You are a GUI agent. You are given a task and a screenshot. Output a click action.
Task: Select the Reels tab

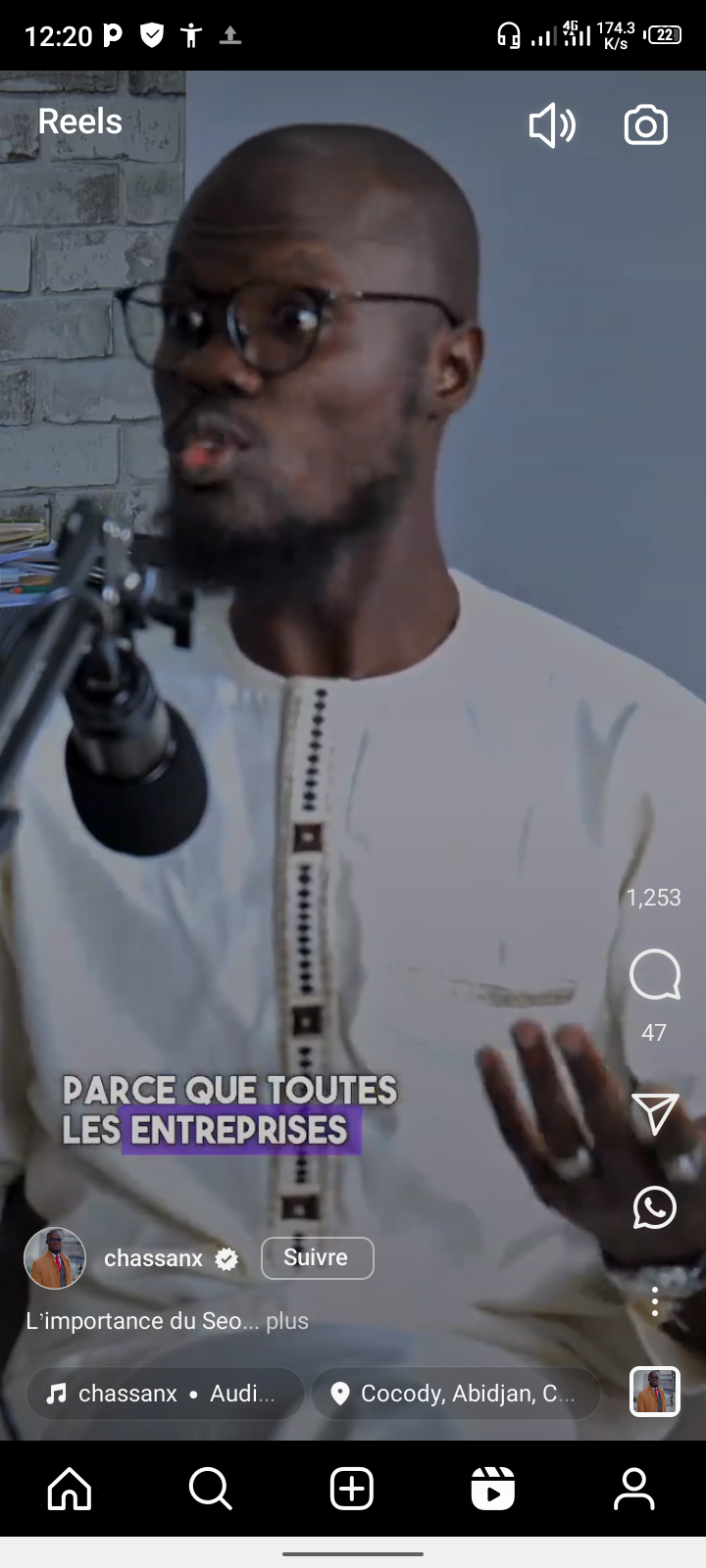click(493, 1489)
